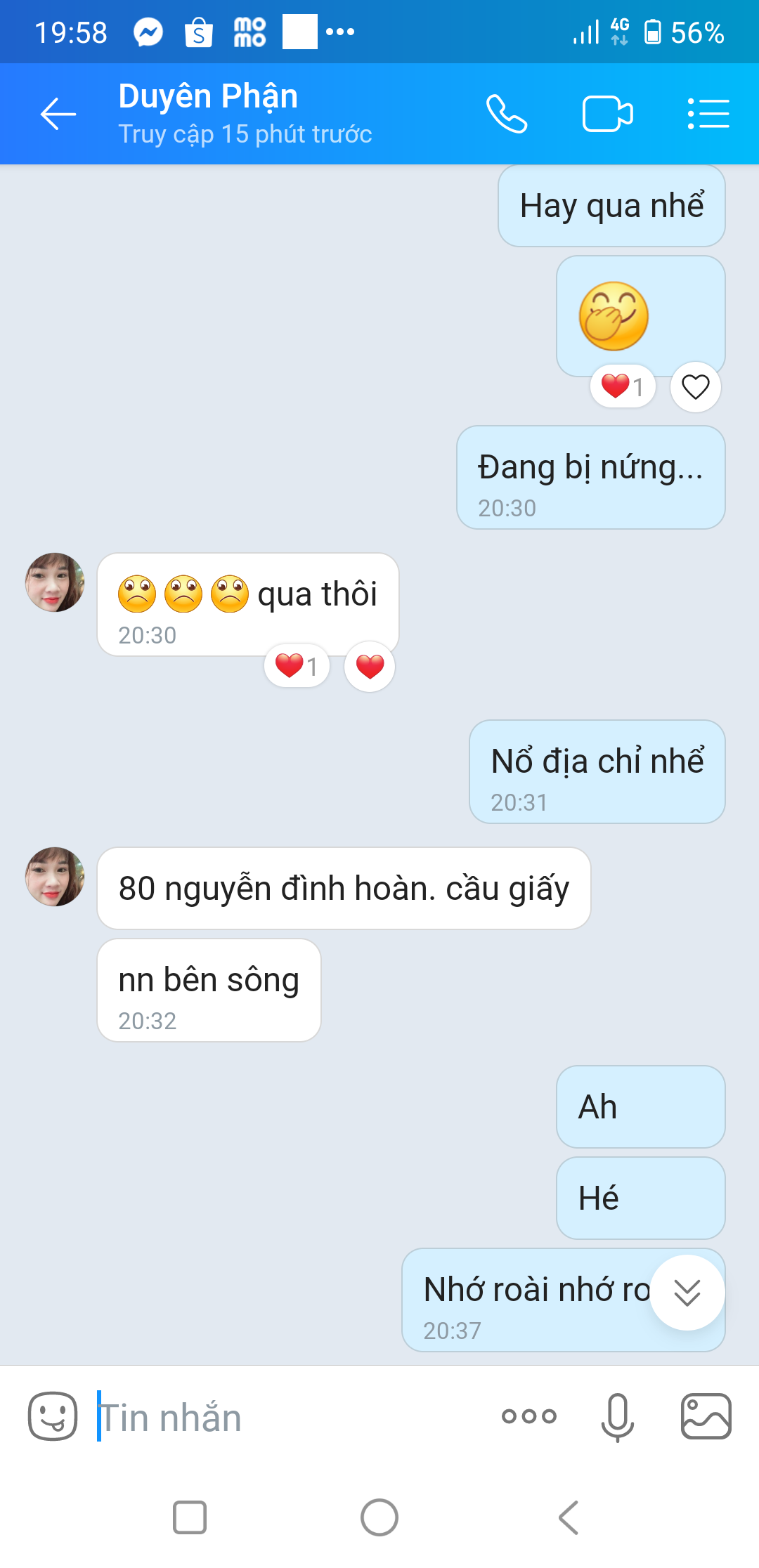Open the chat options menu
The height and width of the screenshot is (1568, 759).
[708, 114]
